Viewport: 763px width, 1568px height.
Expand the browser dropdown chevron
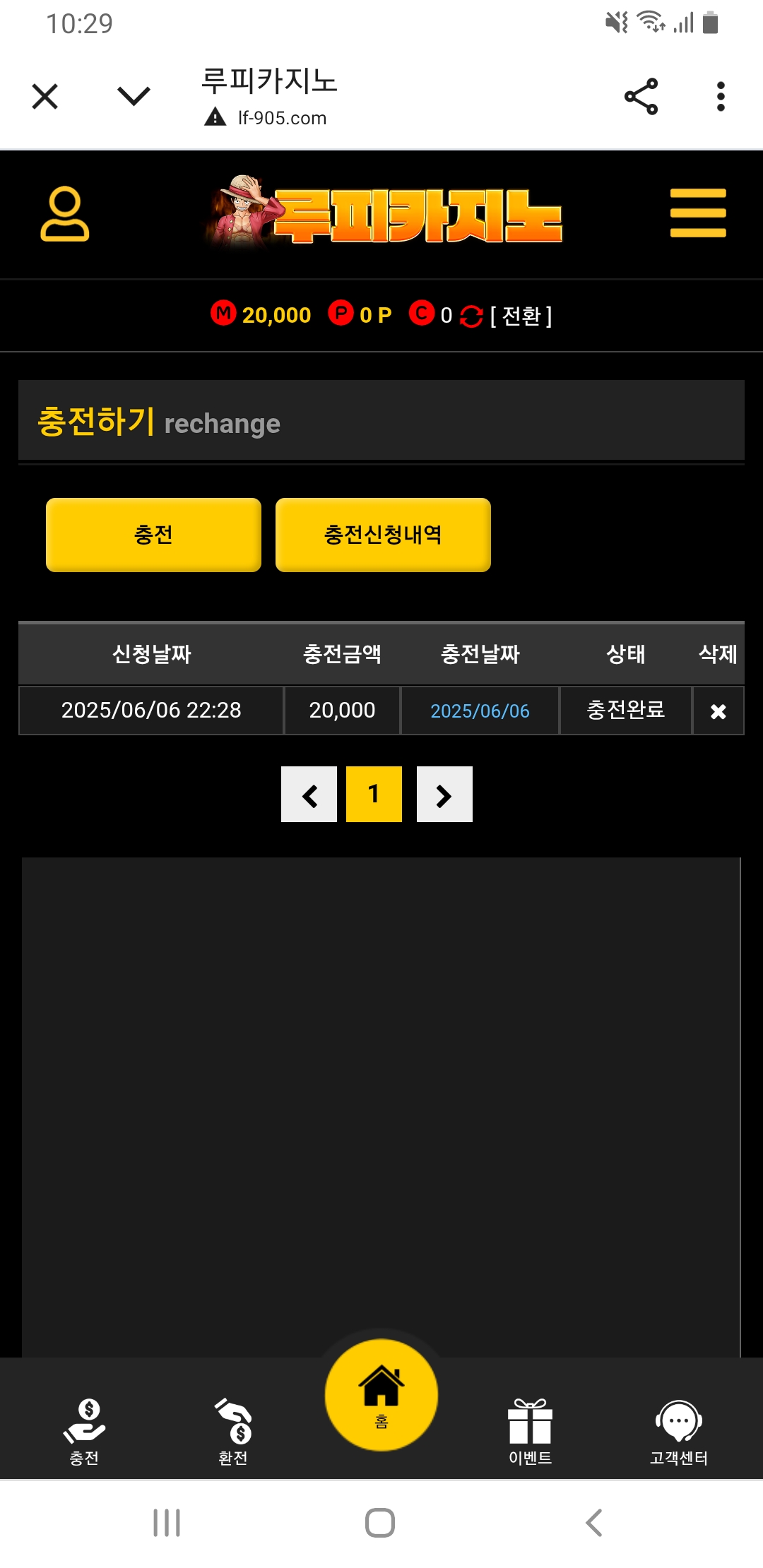click(x=134, y=96)
